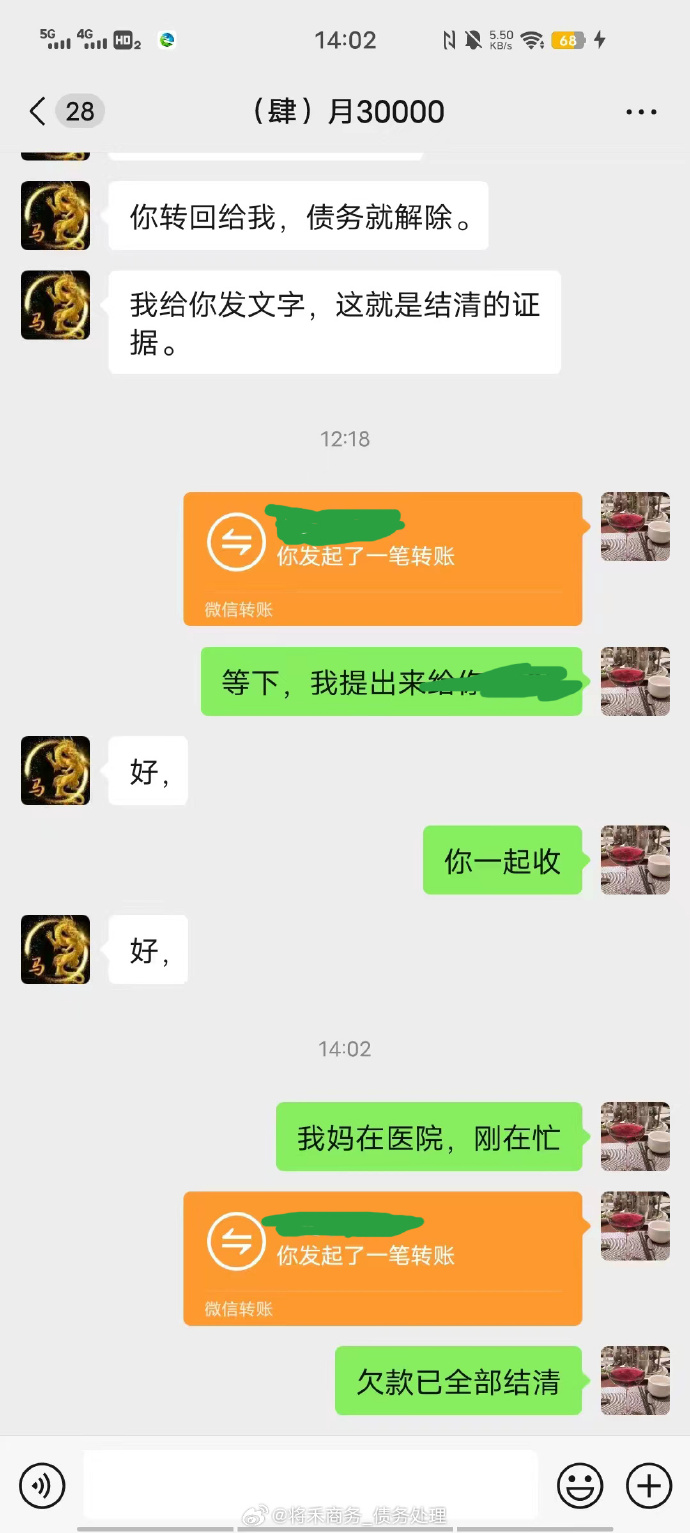Tap own avatar beside 欠款已全部结清
Viewport: 690px width, 1533px height.
(635, 1380)
